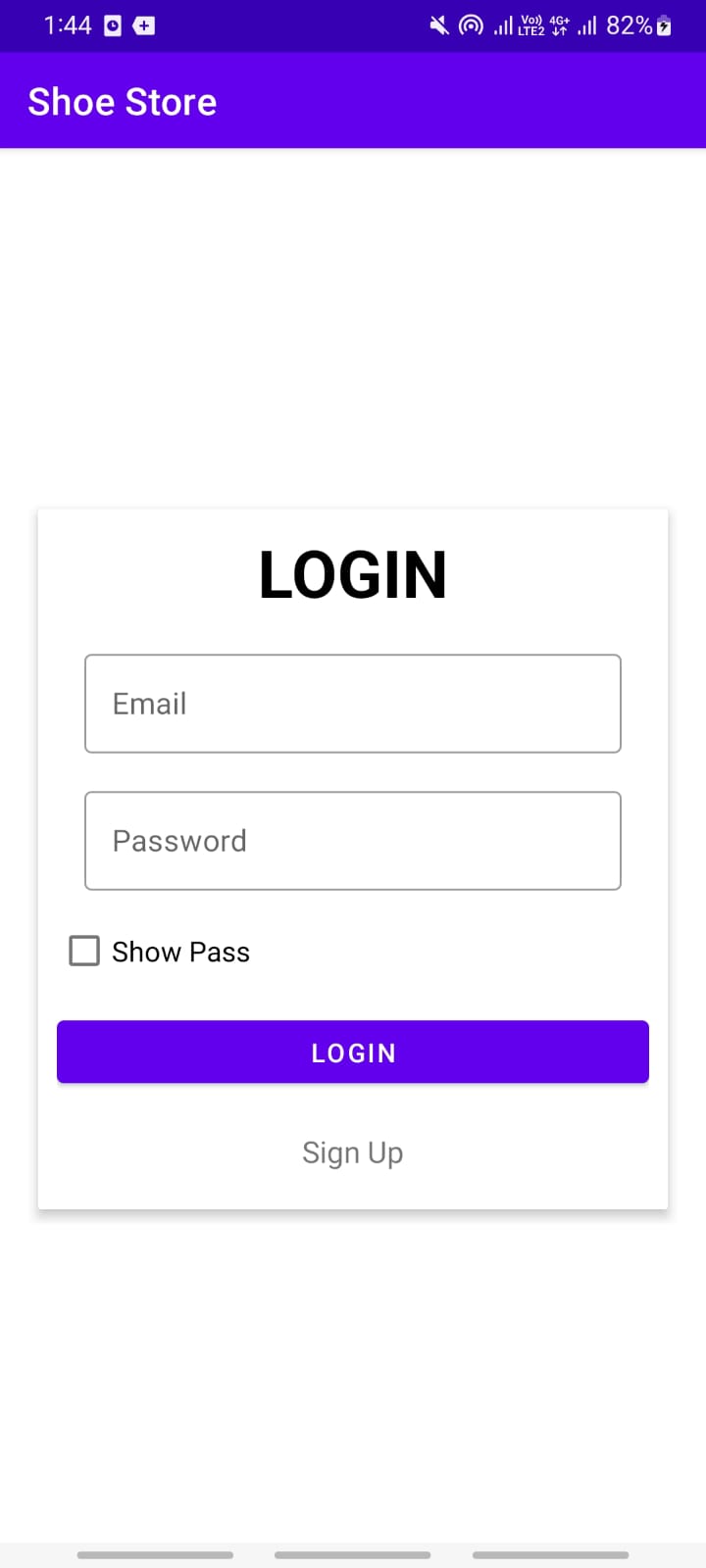Tap the data saver notification icon
Viewport: 706px width, 1568px height.
(x=142, y=25)
